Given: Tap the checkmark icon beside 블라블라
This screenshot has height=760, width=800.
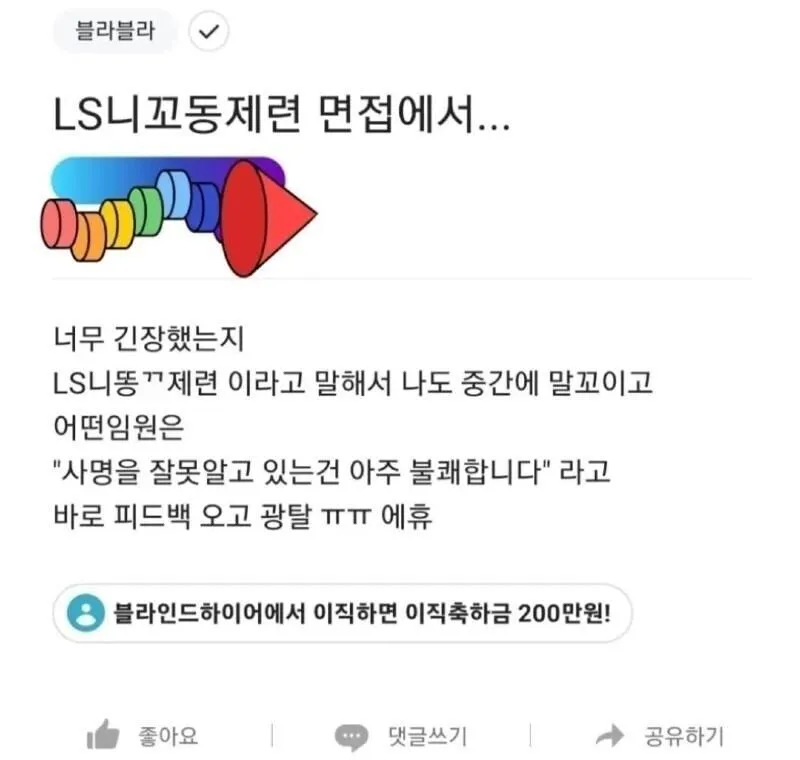Looking at the screenshot, I should click(x=209, y=32).
